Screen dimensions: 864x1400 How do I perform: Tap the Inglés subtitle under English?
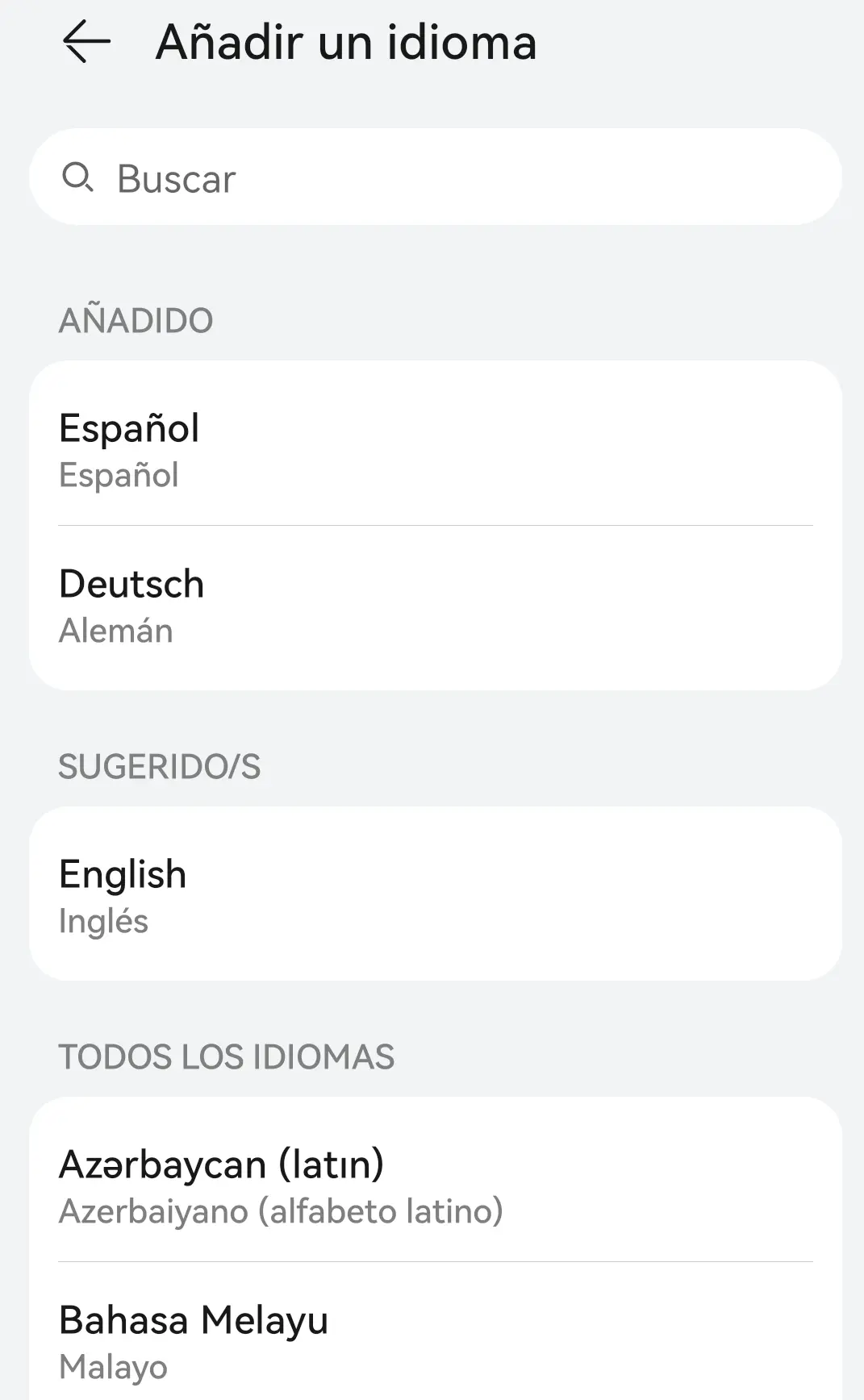tap(104, 921)
